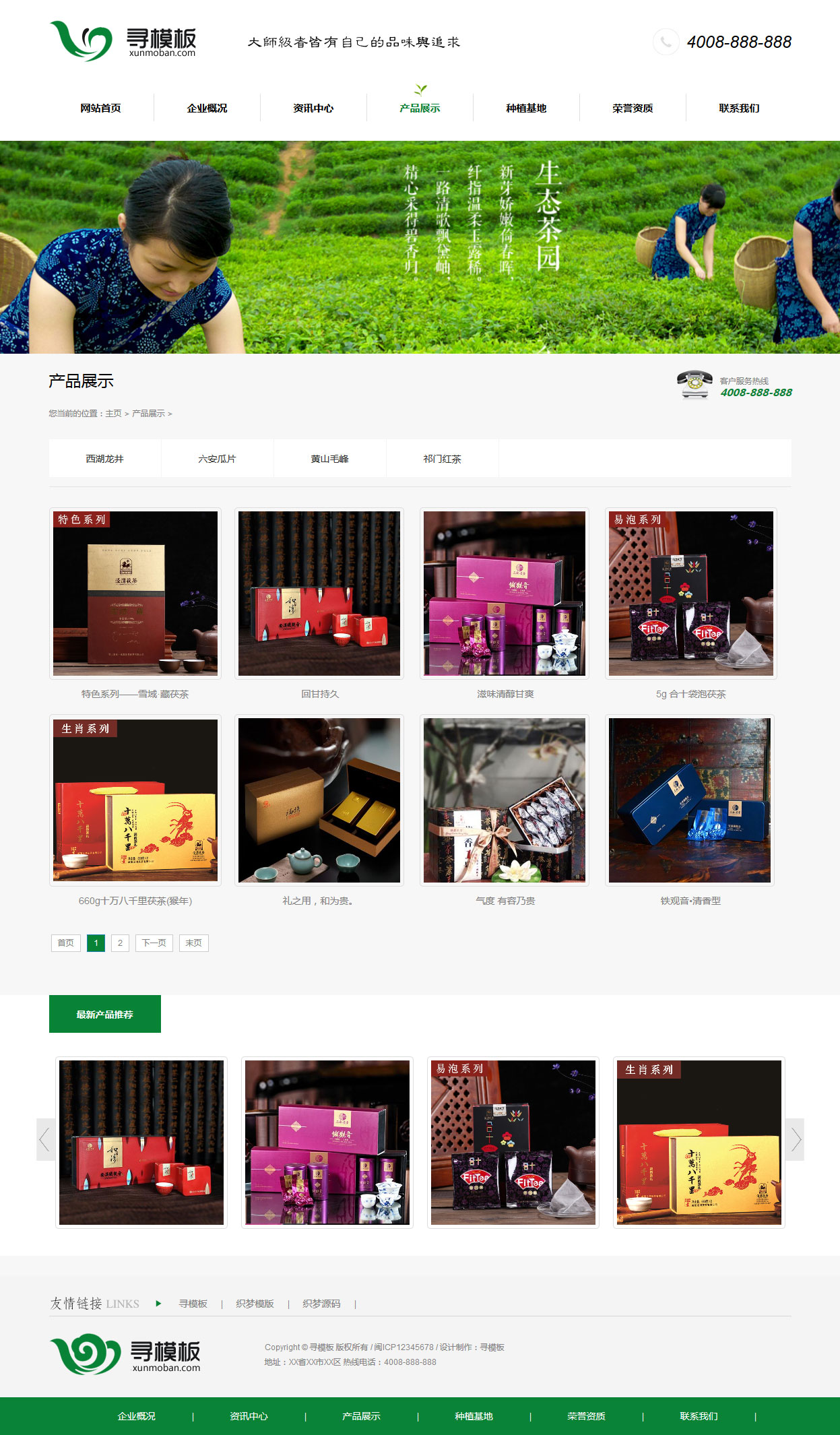Go to 企业概况 in top navigation
Viewport: 840px width, 1435px height.
coord(207,108)
